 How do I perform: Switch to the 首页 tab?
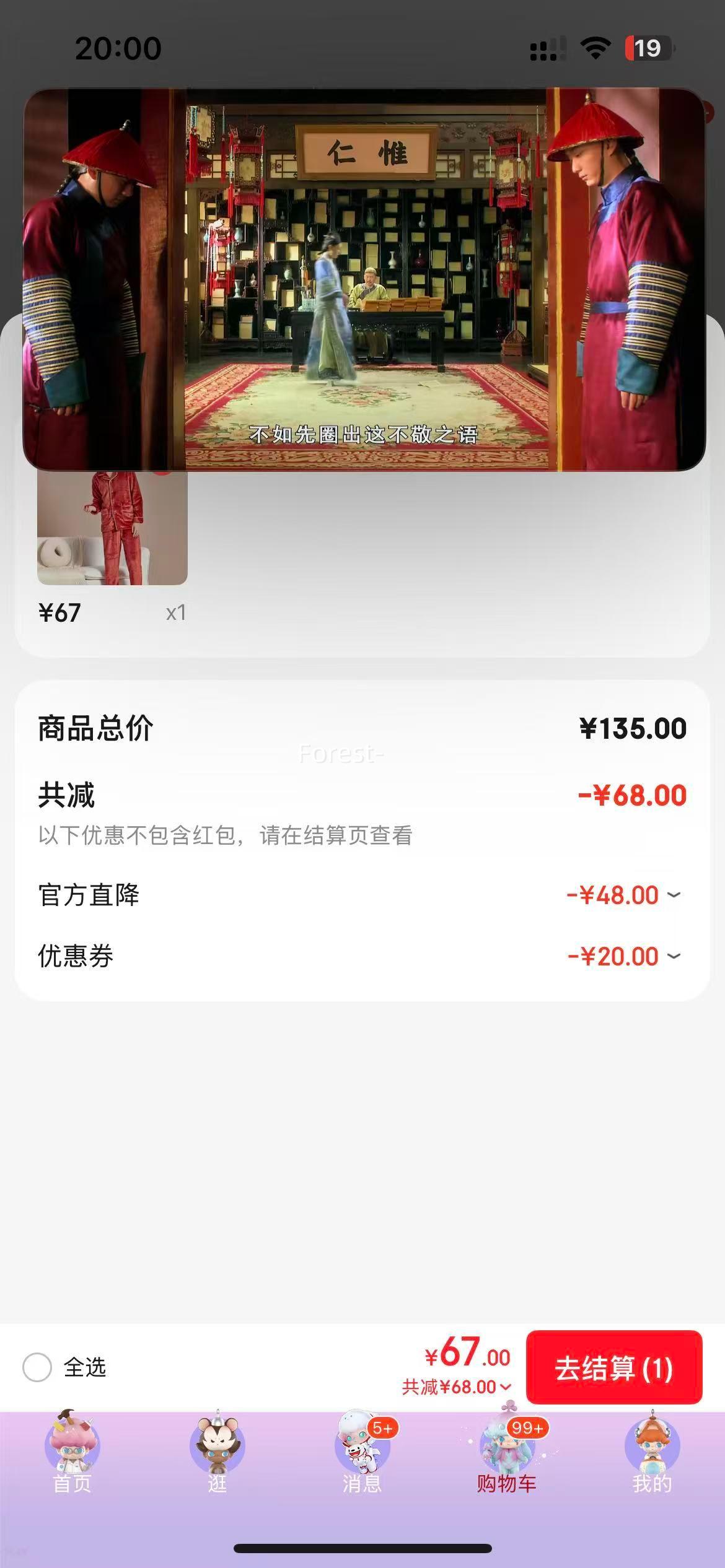click(72, 1452)
